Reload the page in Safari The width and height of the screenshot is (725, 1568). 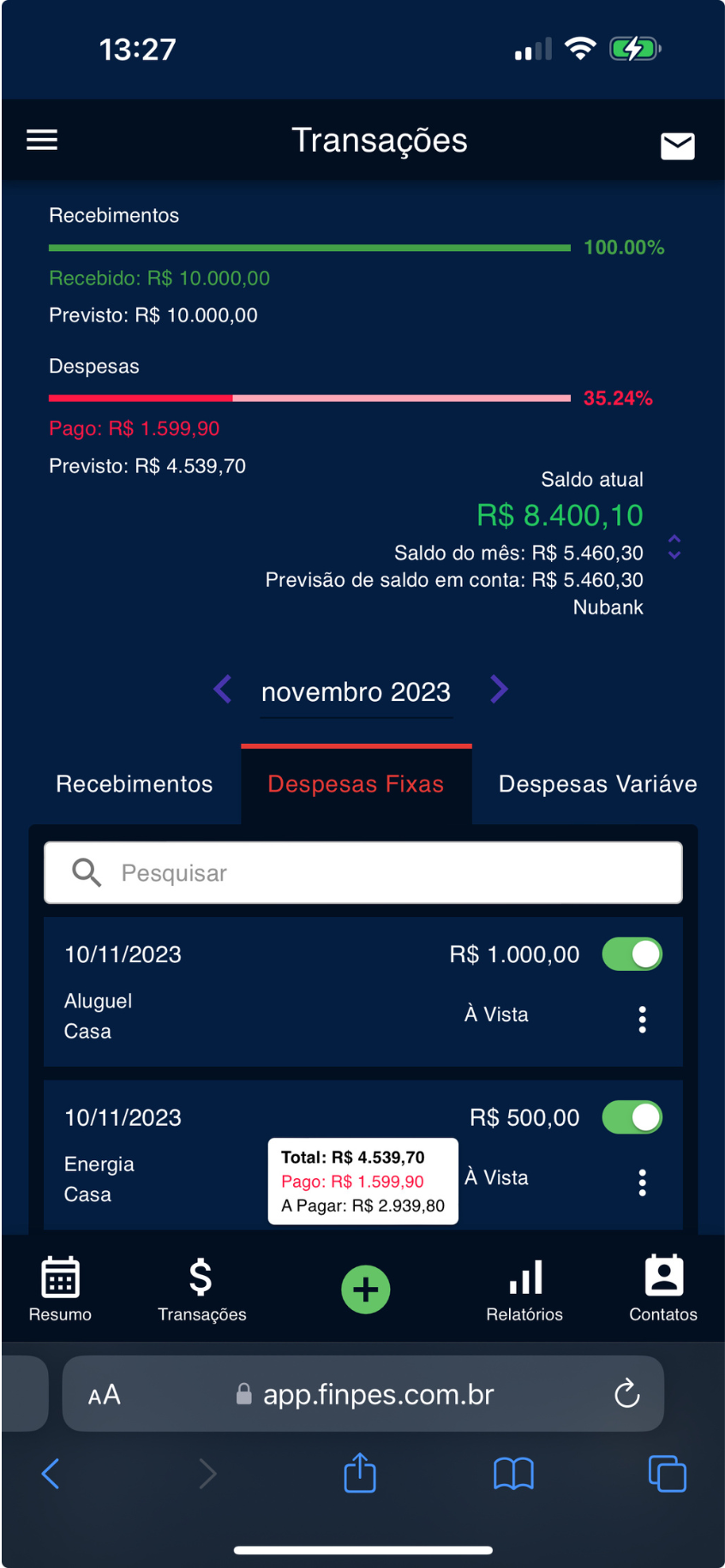(627, 1393)
